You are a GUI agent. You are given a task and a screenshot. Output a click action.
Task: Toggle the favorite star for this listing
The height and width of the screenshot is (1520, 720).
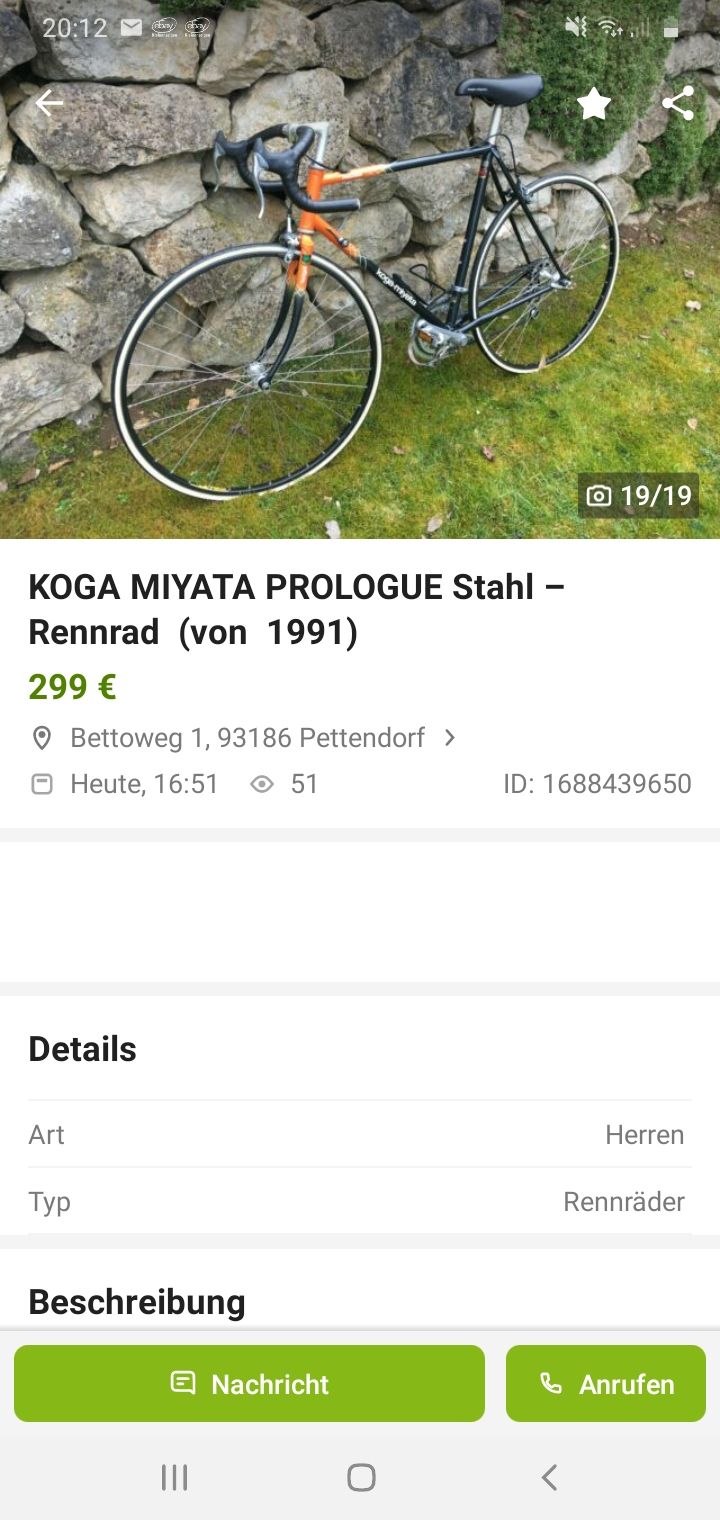594,103
